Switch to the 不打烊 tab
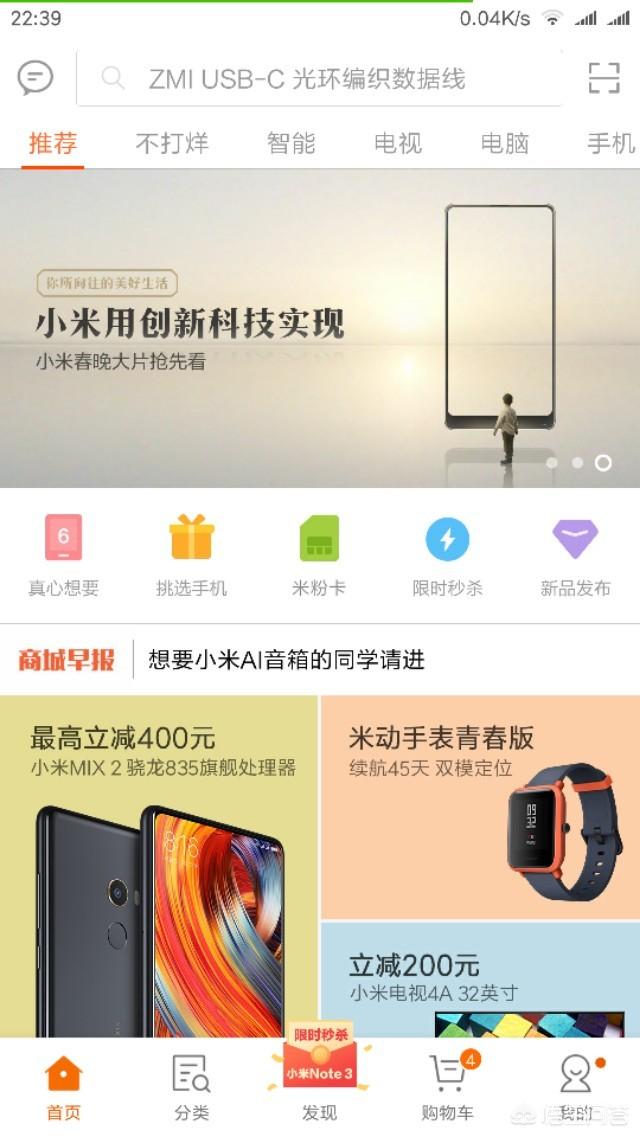Image resolution: width=640 pixels, height=1137 pixels. (x=172, y=143)
